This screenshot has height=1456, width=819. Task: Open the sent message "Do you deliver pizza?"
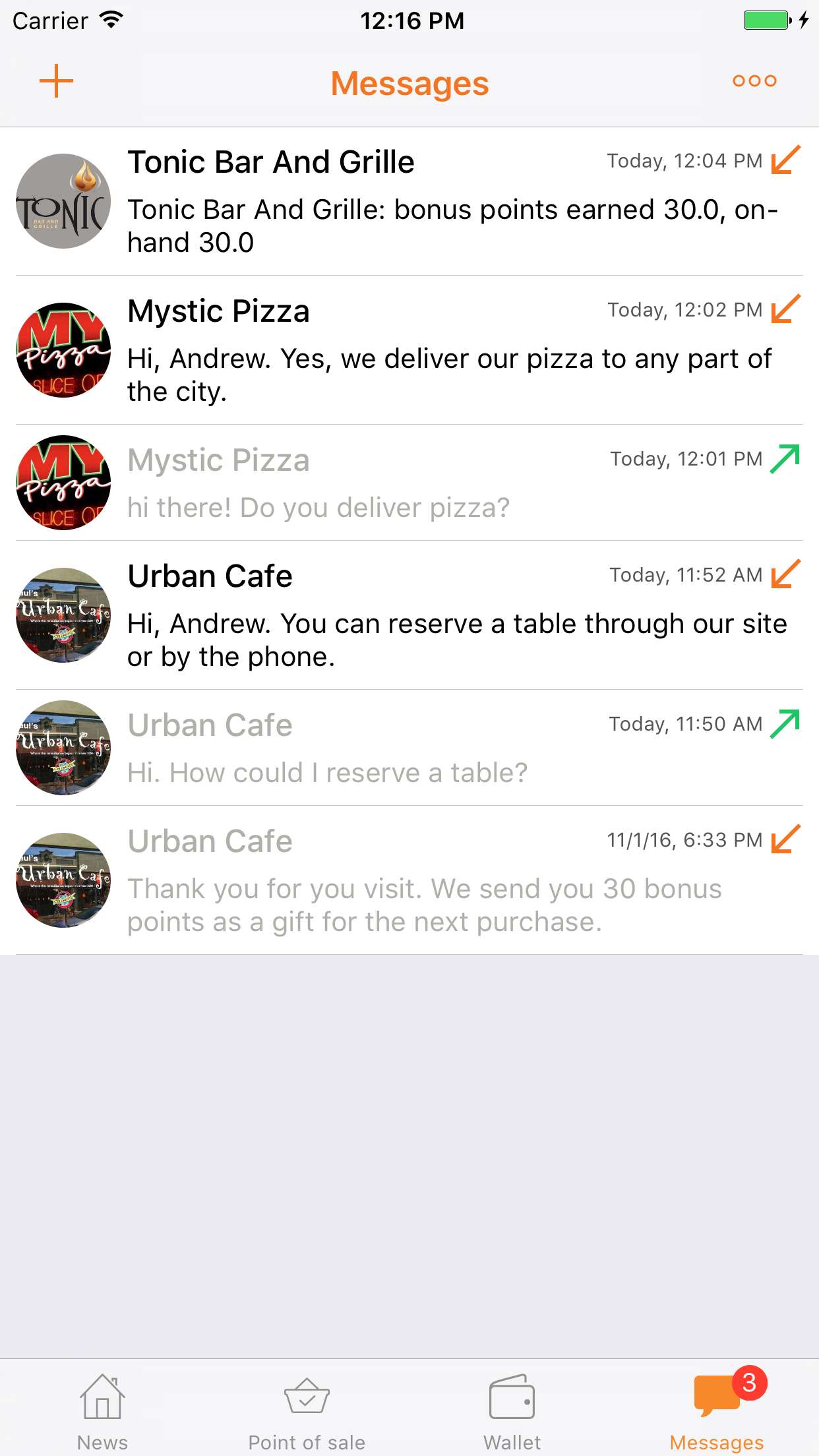(x=452, y=483)
